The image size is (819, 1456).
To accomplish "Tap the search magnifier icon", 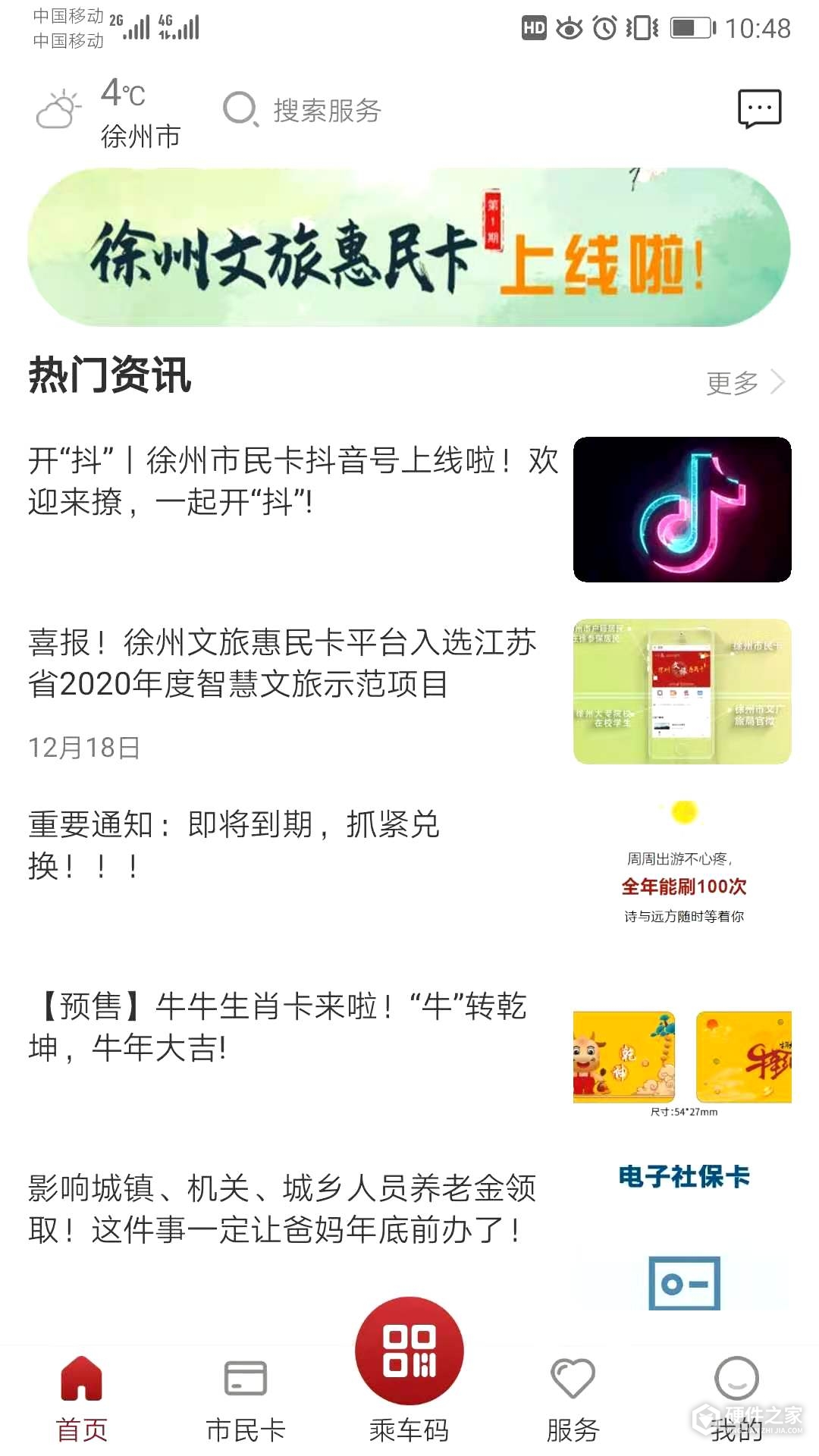I will [x=241, y=110].
